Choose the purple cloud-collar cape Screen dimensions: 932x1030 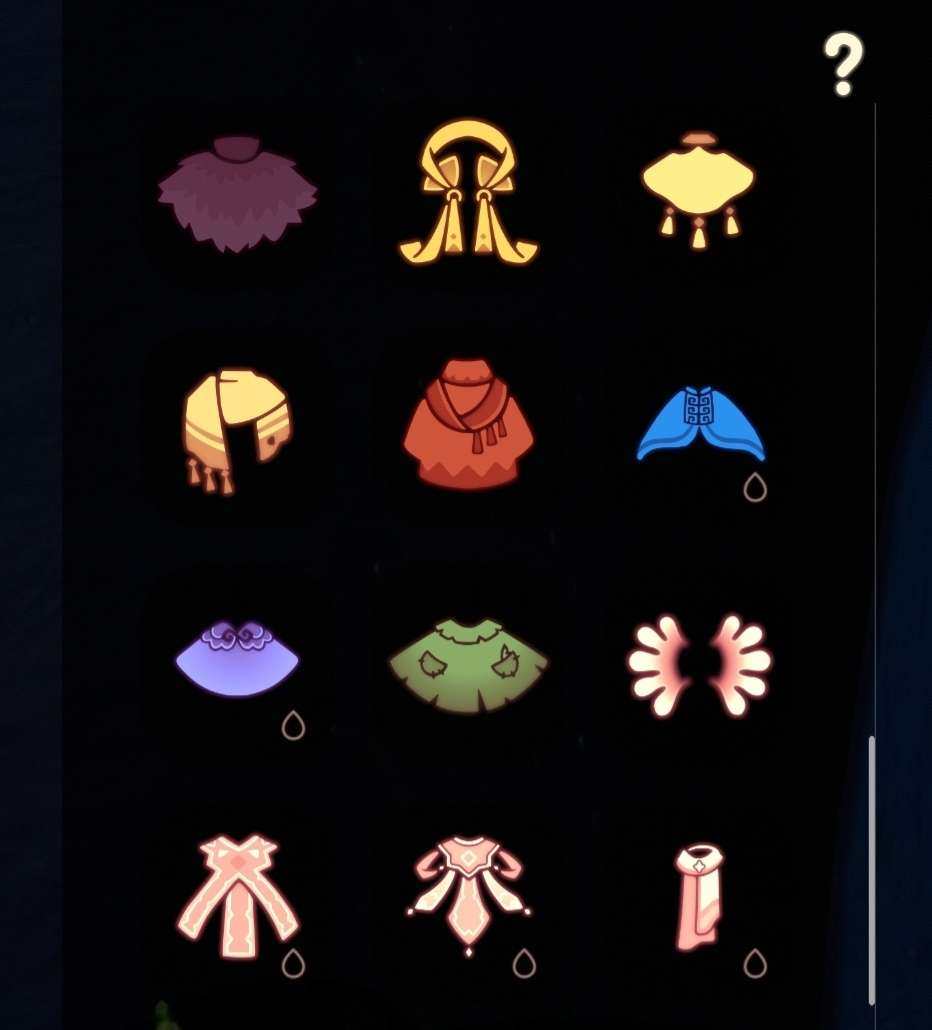237,658
